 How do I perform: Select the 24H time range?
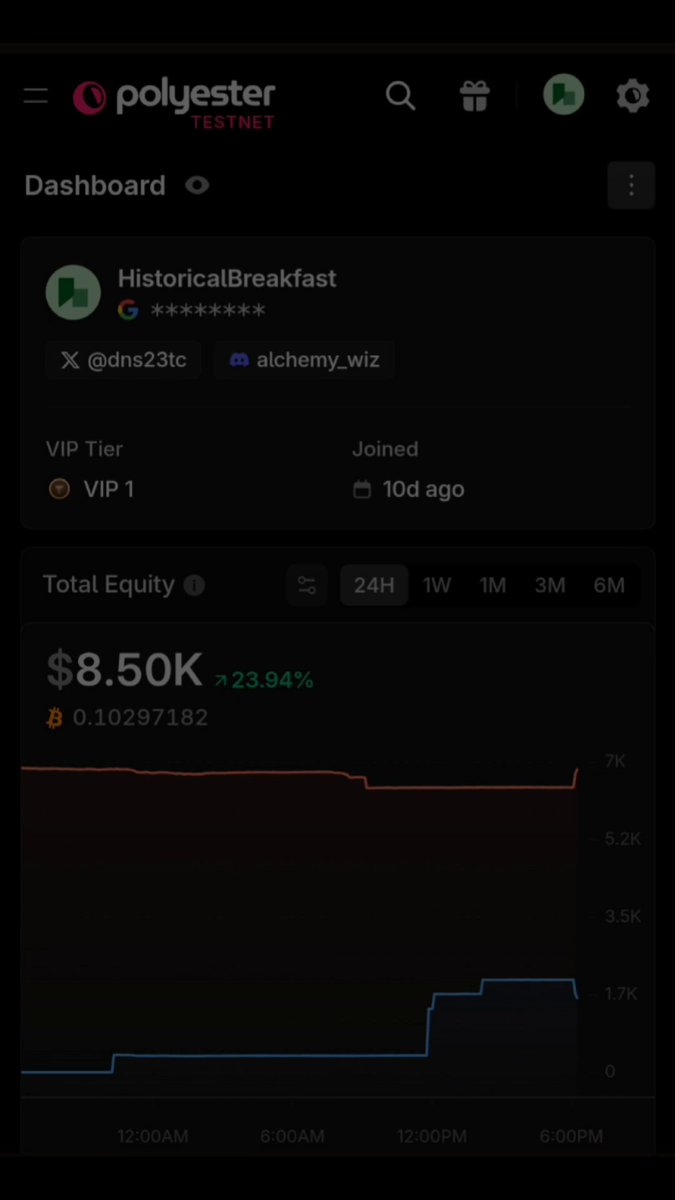[x=374, y=585]
